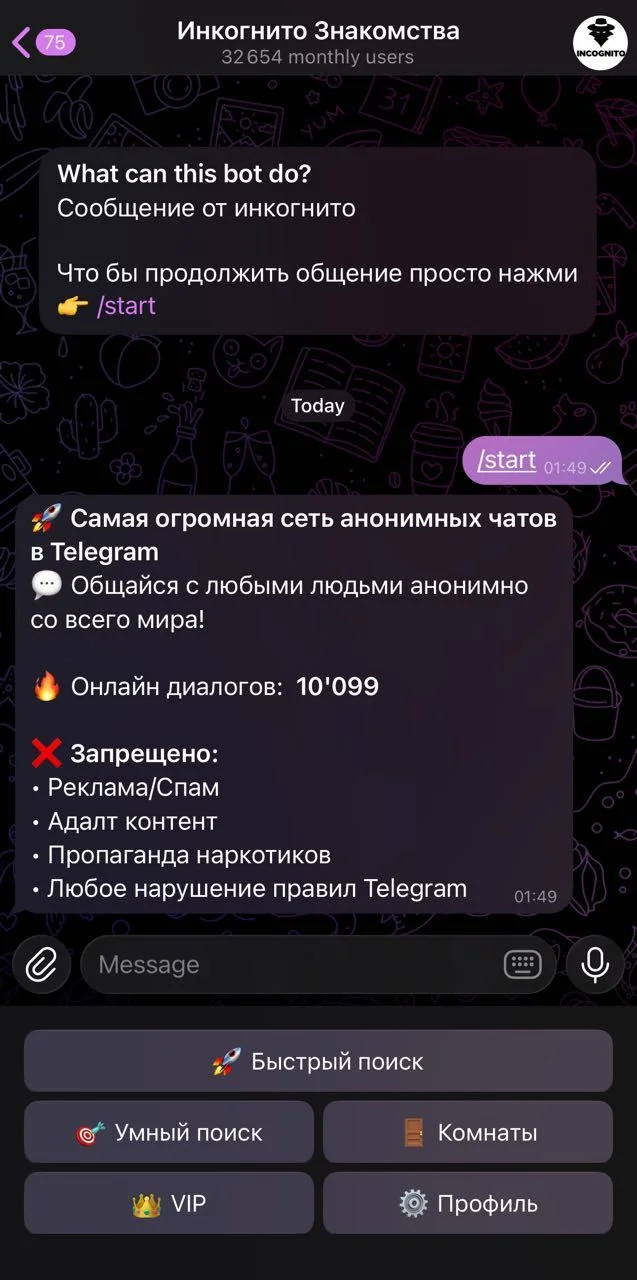Open Профиль settings
Viewport: 637px width, 1280px height.
pyautogui.click(x=468, y=1203)
